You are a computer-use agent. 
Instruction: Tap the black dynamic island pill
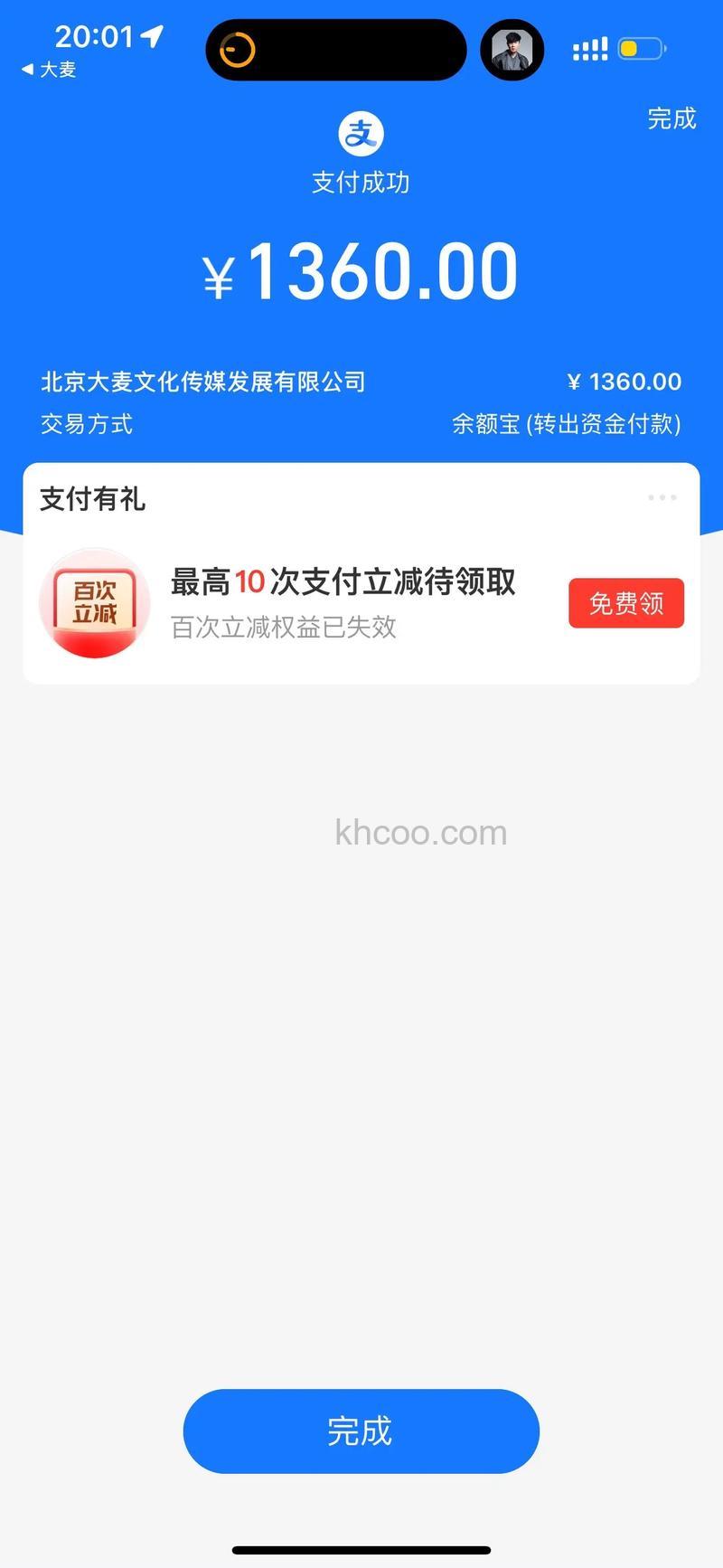pyautogui.click(x=334, y=50)
